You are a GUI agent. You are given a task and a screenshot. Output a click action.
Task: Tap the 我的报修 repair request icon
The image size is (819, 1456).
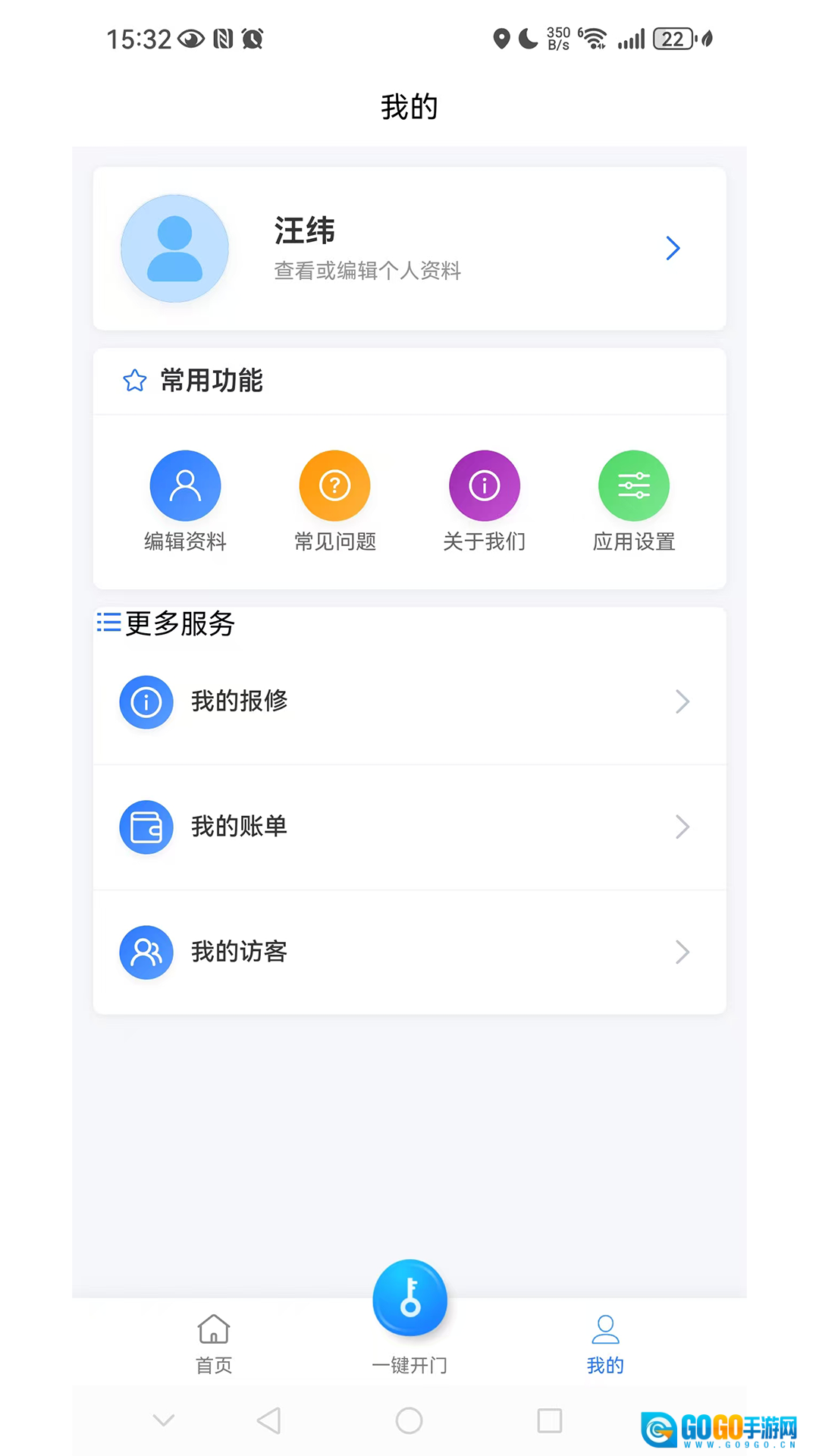pyautogui.click(x=146, y=701)
